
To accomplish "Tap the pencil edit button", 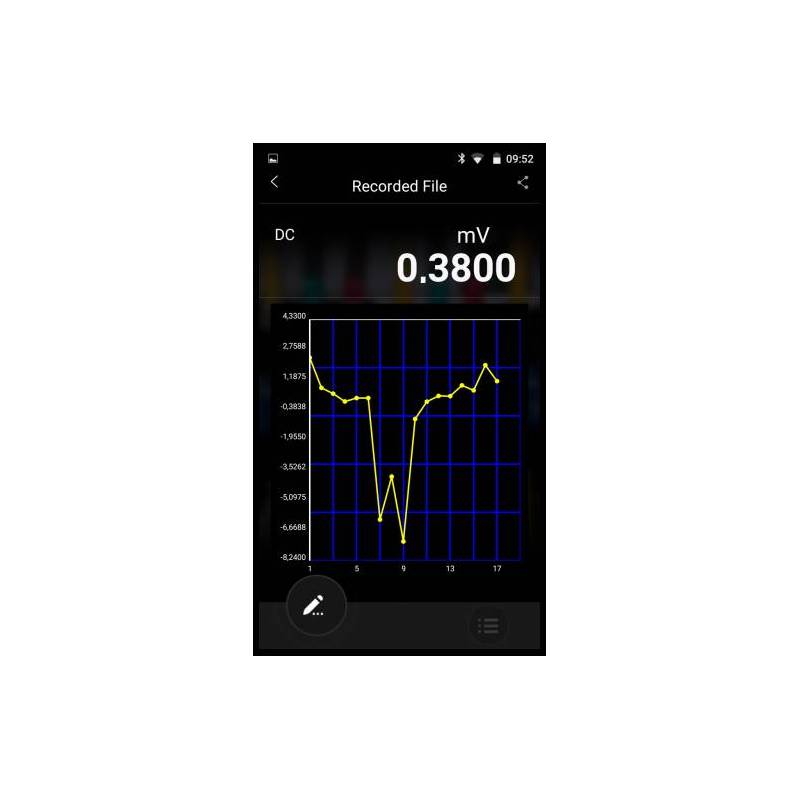I will coord(316,605).
